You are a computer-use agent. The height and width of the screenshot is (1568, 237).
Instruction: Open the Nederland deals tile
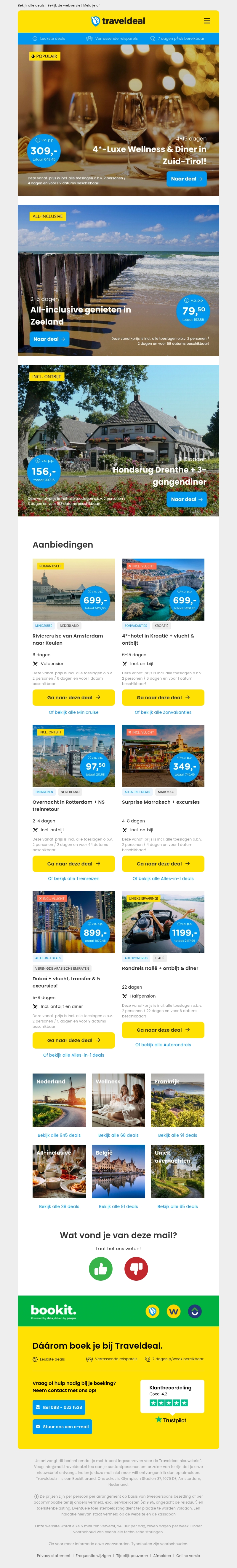[59, 1101]
